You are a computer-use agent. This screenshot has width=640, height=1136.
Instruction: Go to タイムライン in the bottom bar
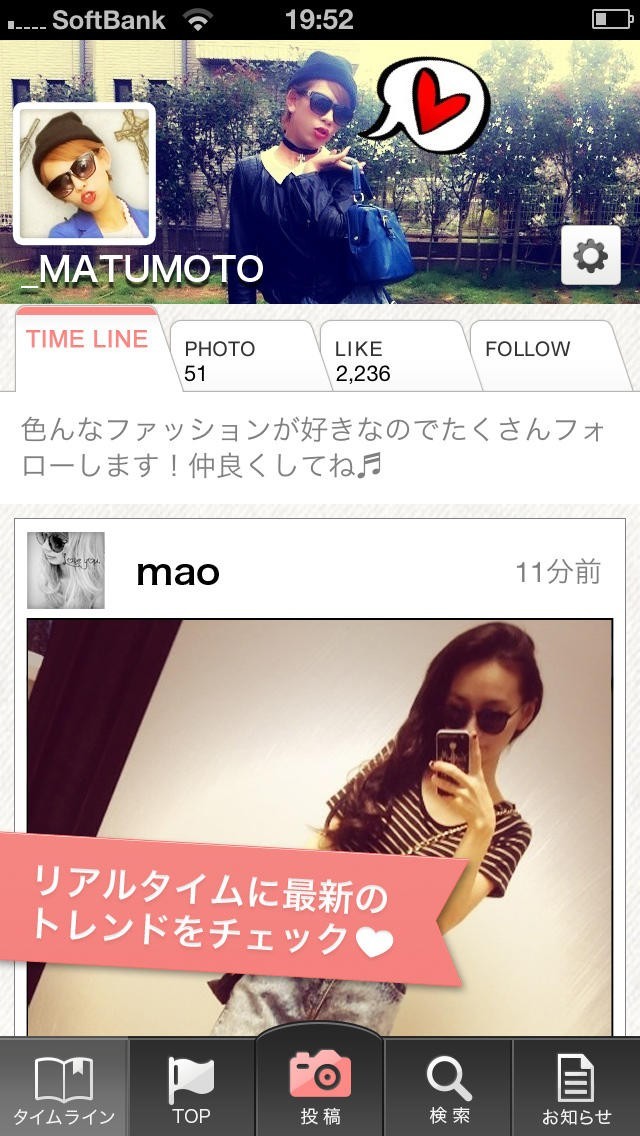click(x=64, y=1090)
